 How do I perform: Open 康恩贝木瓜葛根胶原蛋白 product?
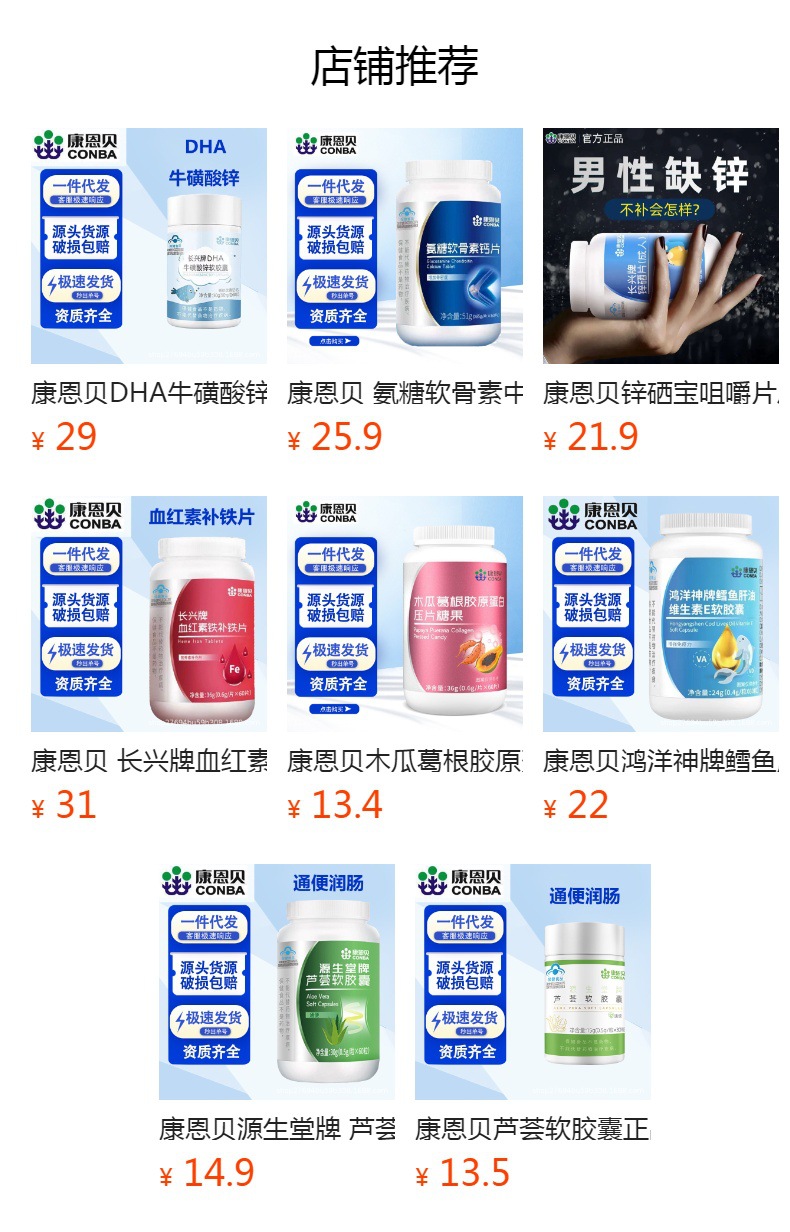405,614
